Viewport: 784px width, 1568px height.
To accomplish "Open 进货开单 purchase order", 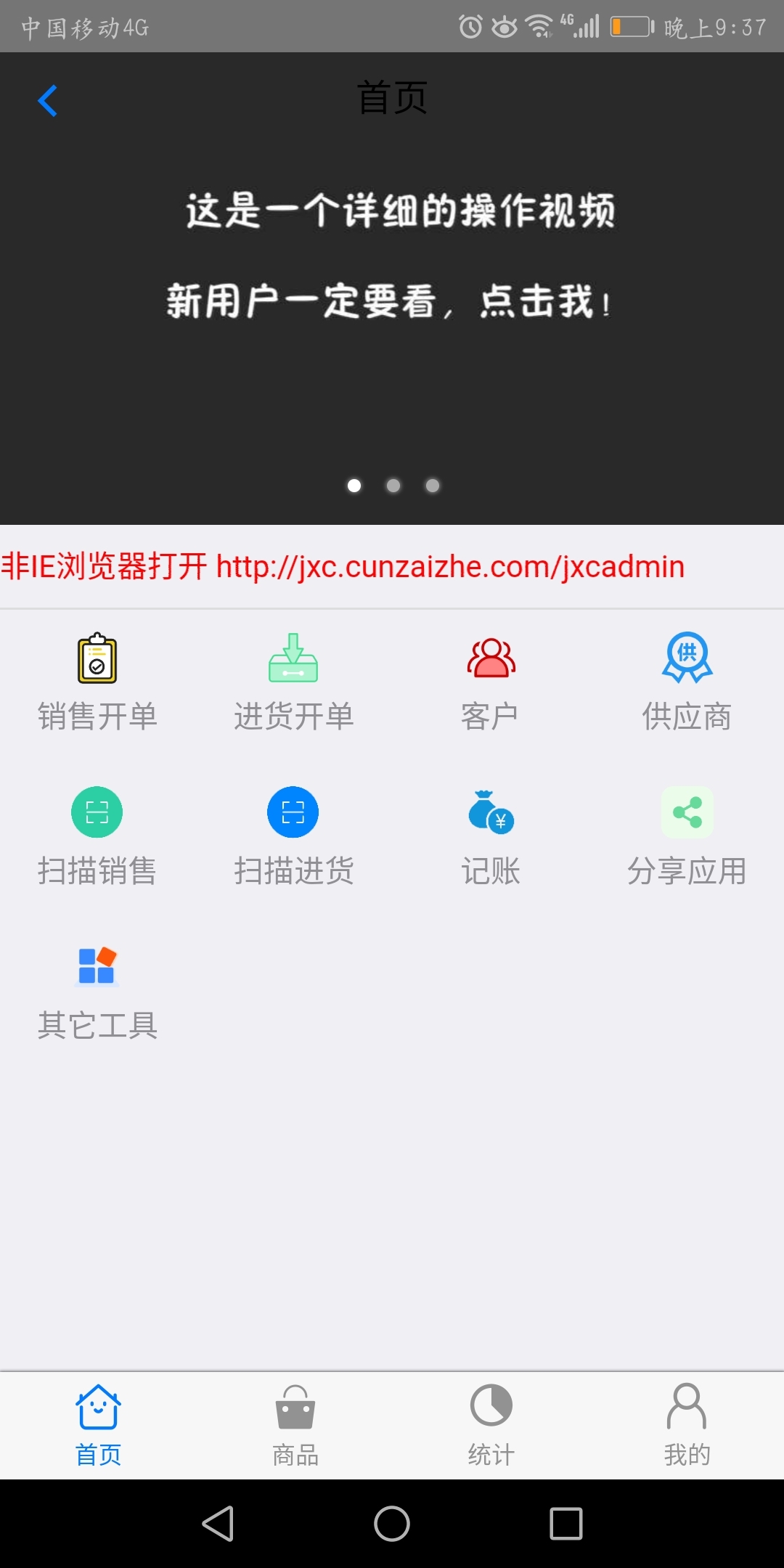I will click(x=293, y=681).
